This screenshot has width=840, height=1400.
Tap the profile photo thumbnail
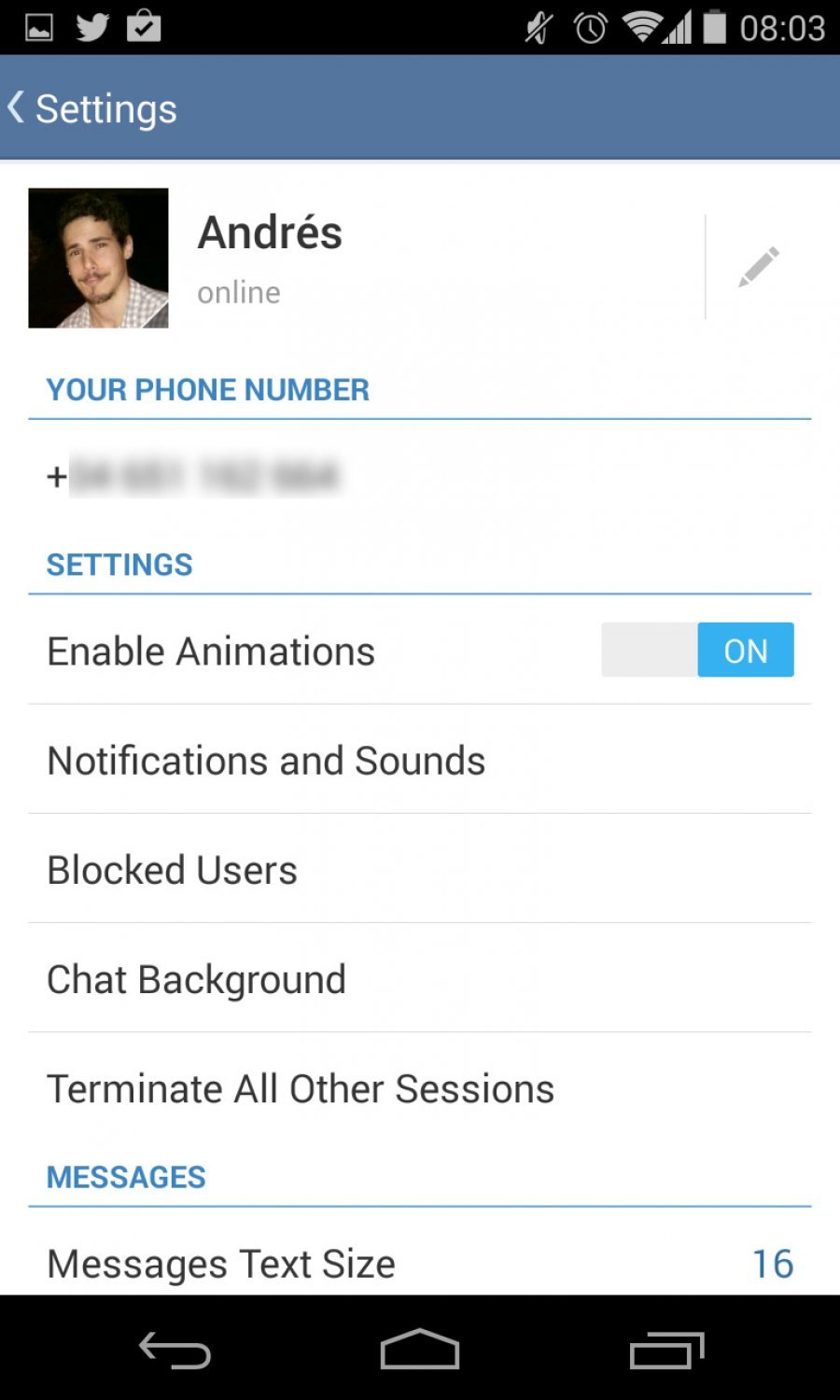[98, 258]
